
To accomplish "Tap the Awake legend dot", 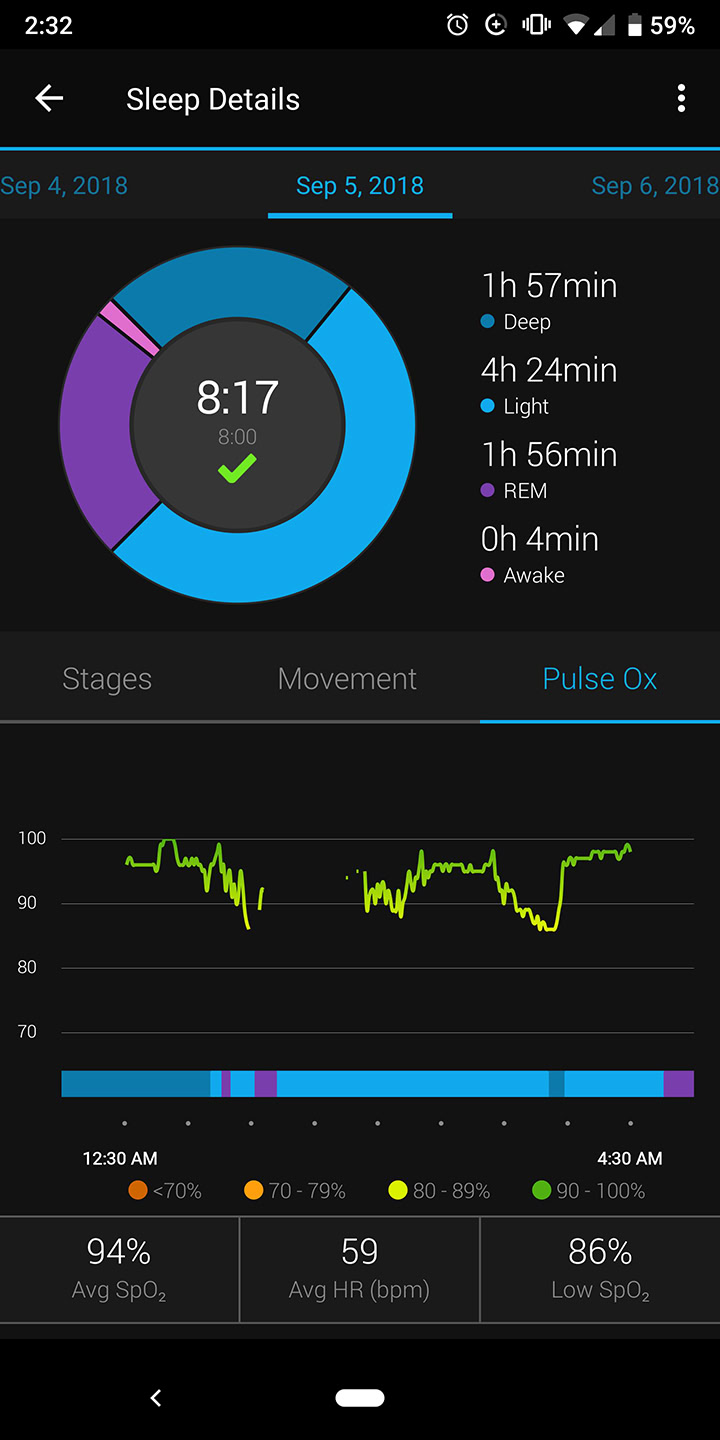I will (x=489, y=575).
